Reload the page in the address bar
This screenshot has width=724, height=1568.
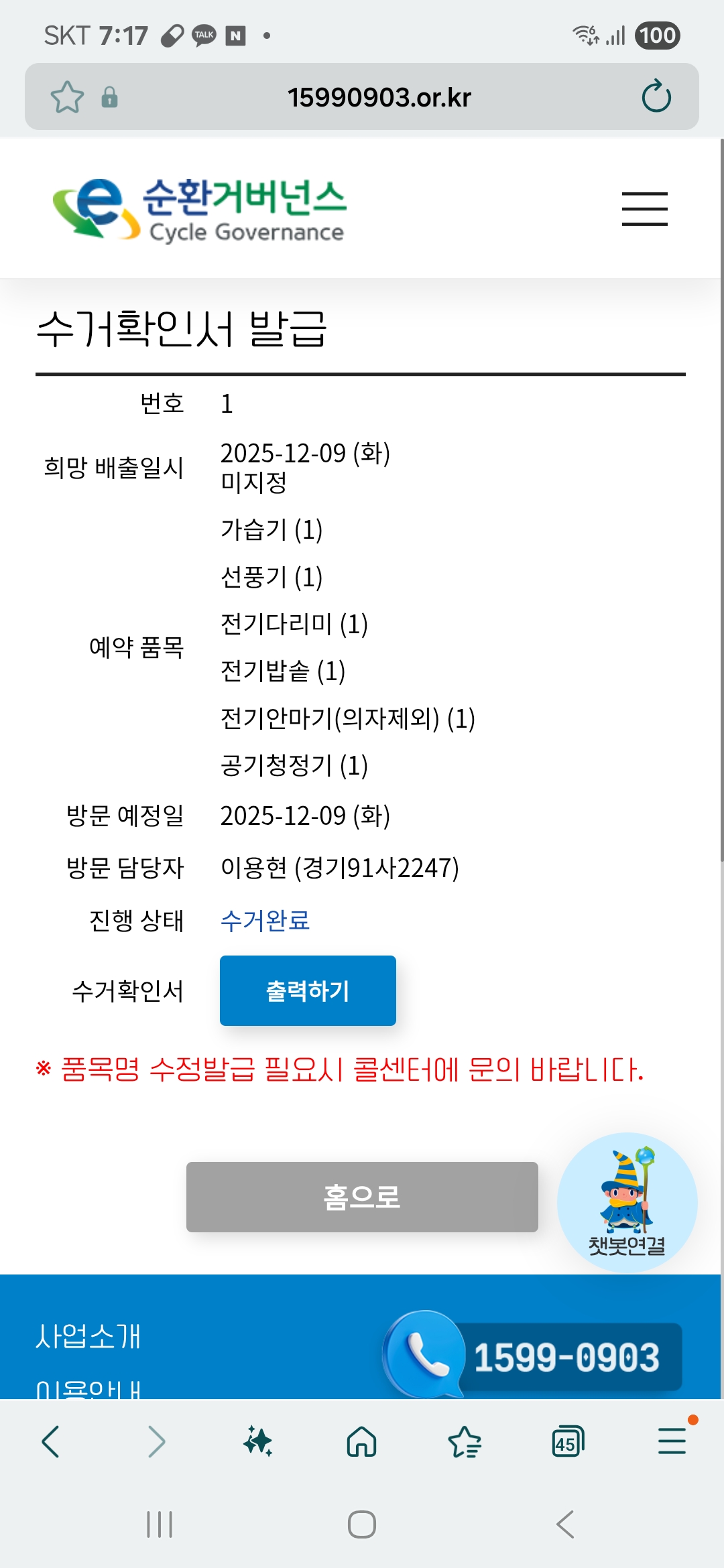(x=656, y=97)
